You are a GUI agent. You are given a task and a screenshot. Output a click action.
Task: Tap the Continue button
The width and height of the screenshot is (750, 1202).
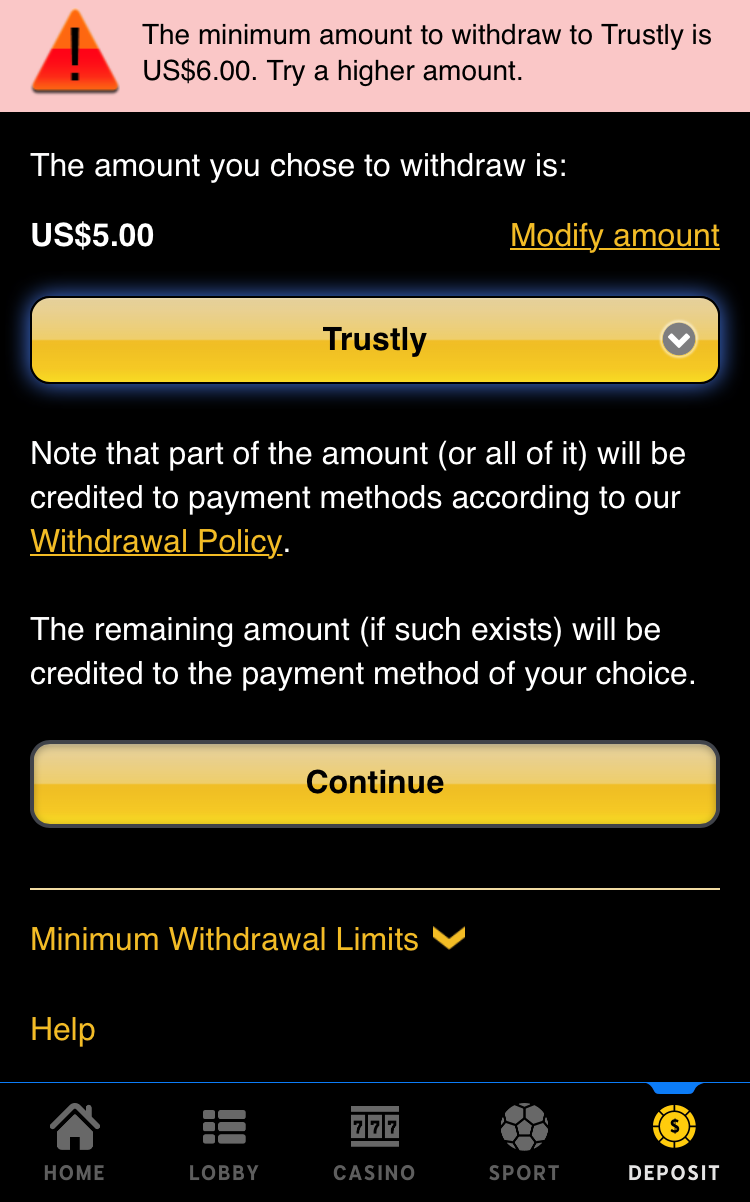pos(375,783)
